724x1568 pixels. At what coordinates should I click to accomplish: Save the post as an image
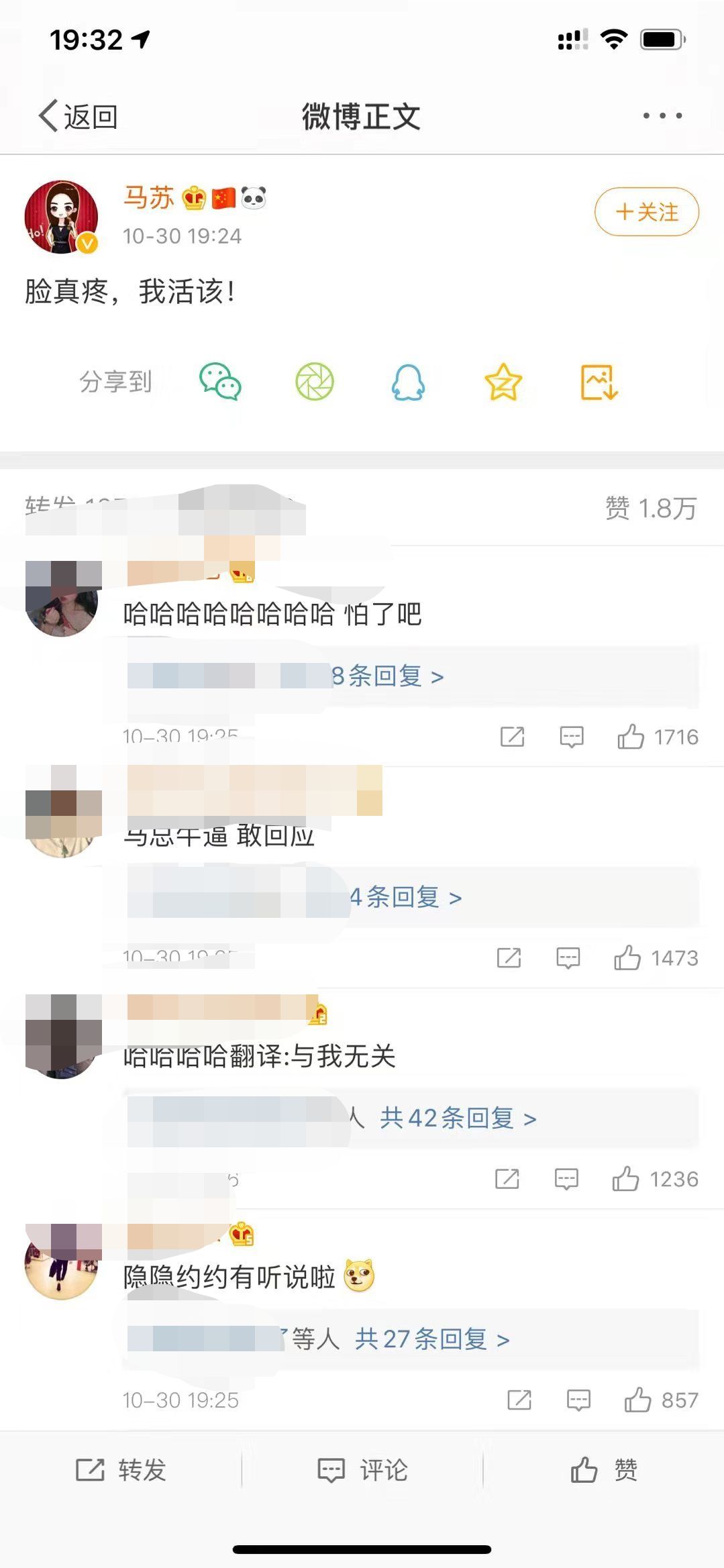[x=599, y=382]
